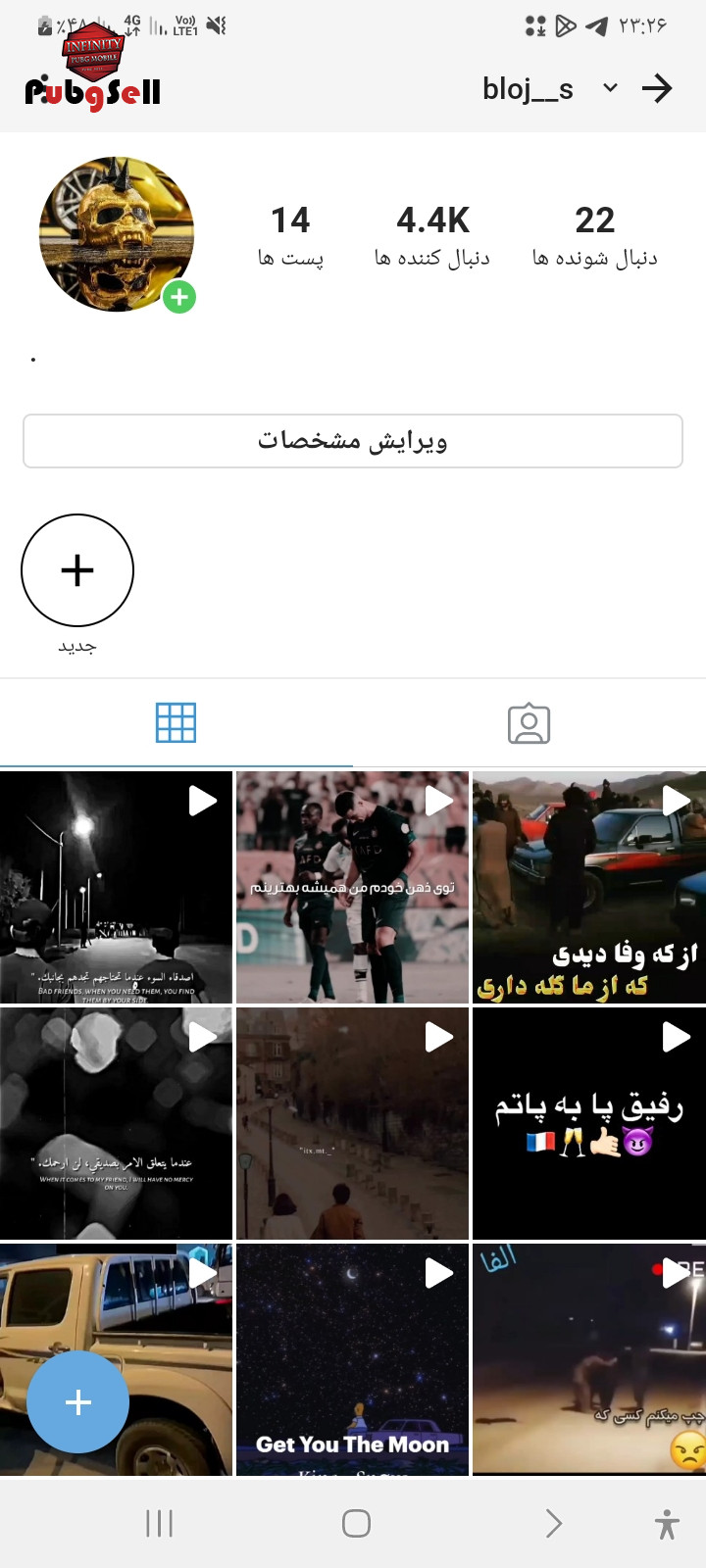Open the video with از که وفا دیدی text
Image resolution: width=706 pixels, height=1568 pixels.
589,887
